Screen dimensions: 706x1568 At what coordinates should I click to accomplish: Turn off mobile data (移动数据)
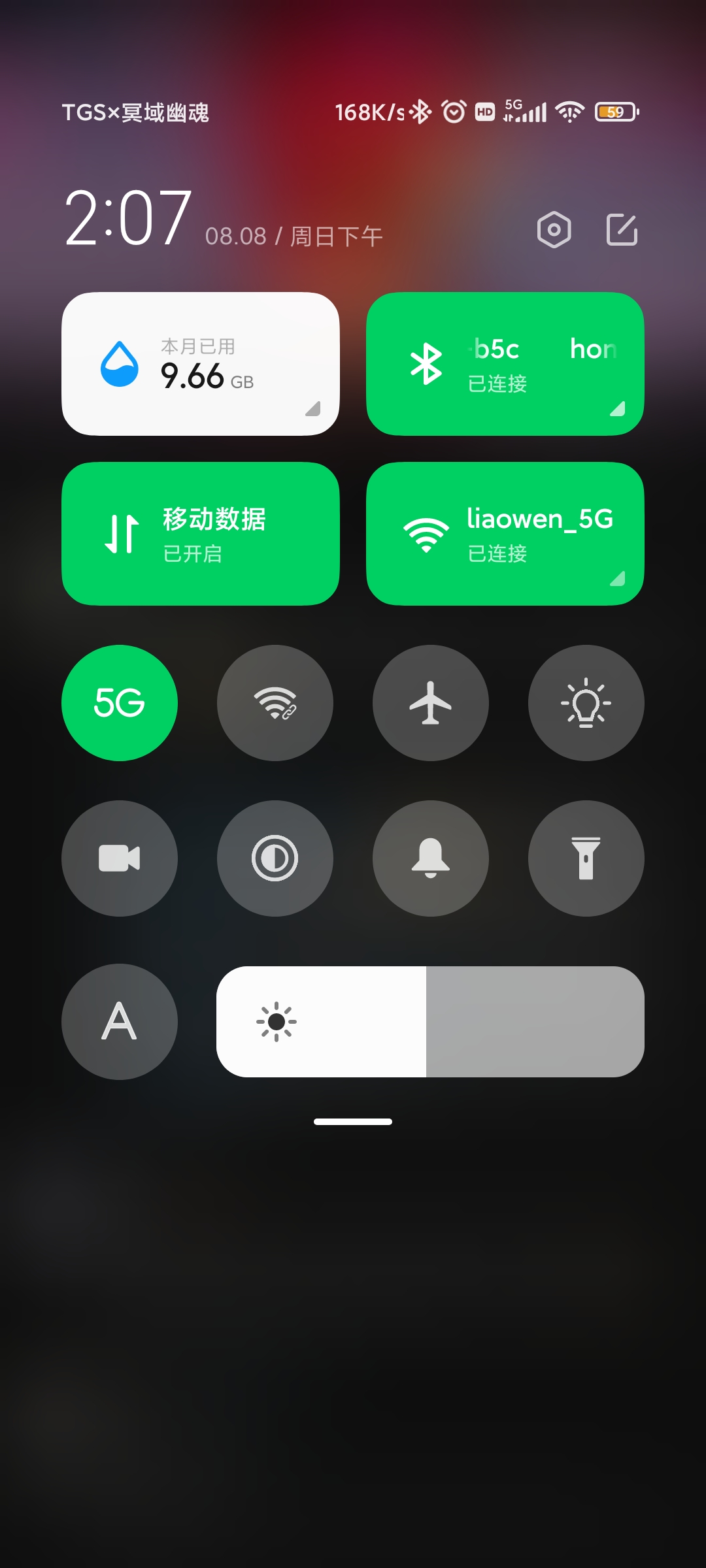[x=200, y=534]
